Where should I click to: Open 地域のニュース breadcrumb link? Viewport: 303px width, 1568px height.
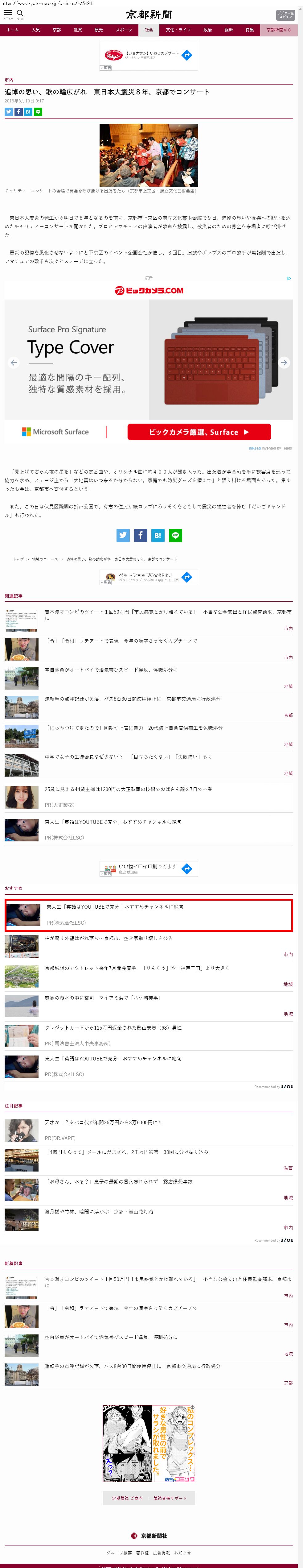(45, 559)
